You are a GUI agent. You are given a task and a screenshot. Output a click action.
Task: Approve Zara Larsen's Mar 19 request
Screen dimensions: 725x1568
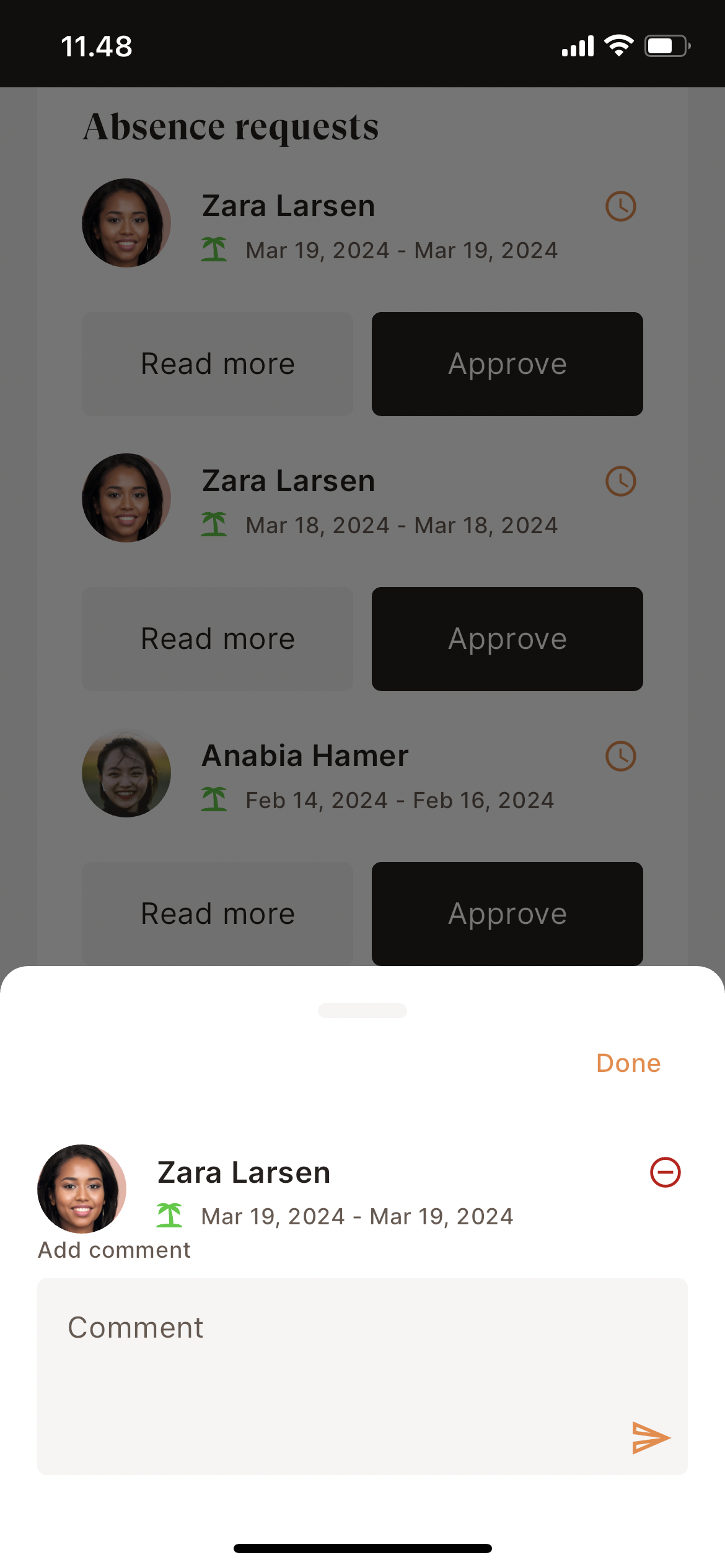click(x=507, y=364)
